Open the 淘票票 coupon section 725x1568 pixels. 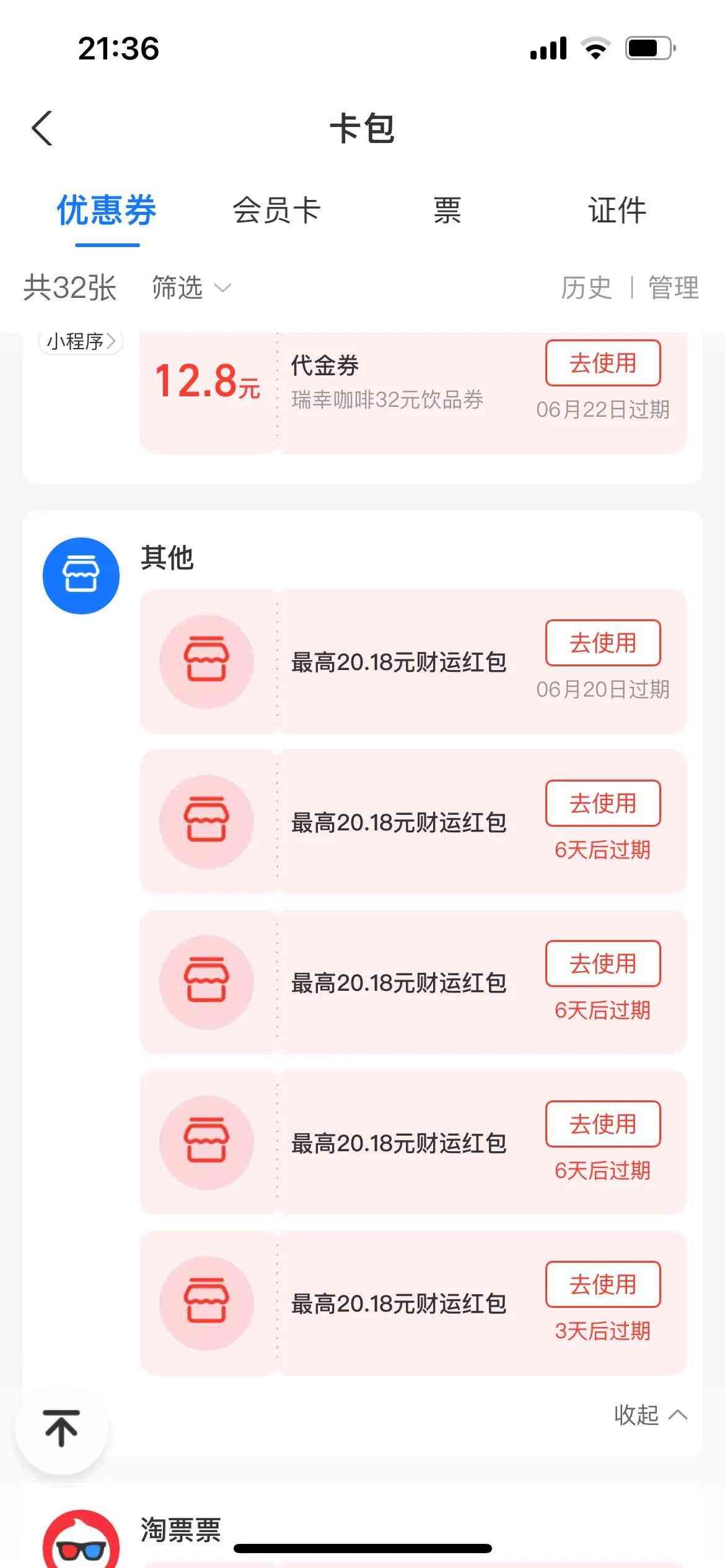click(180, 1530)
